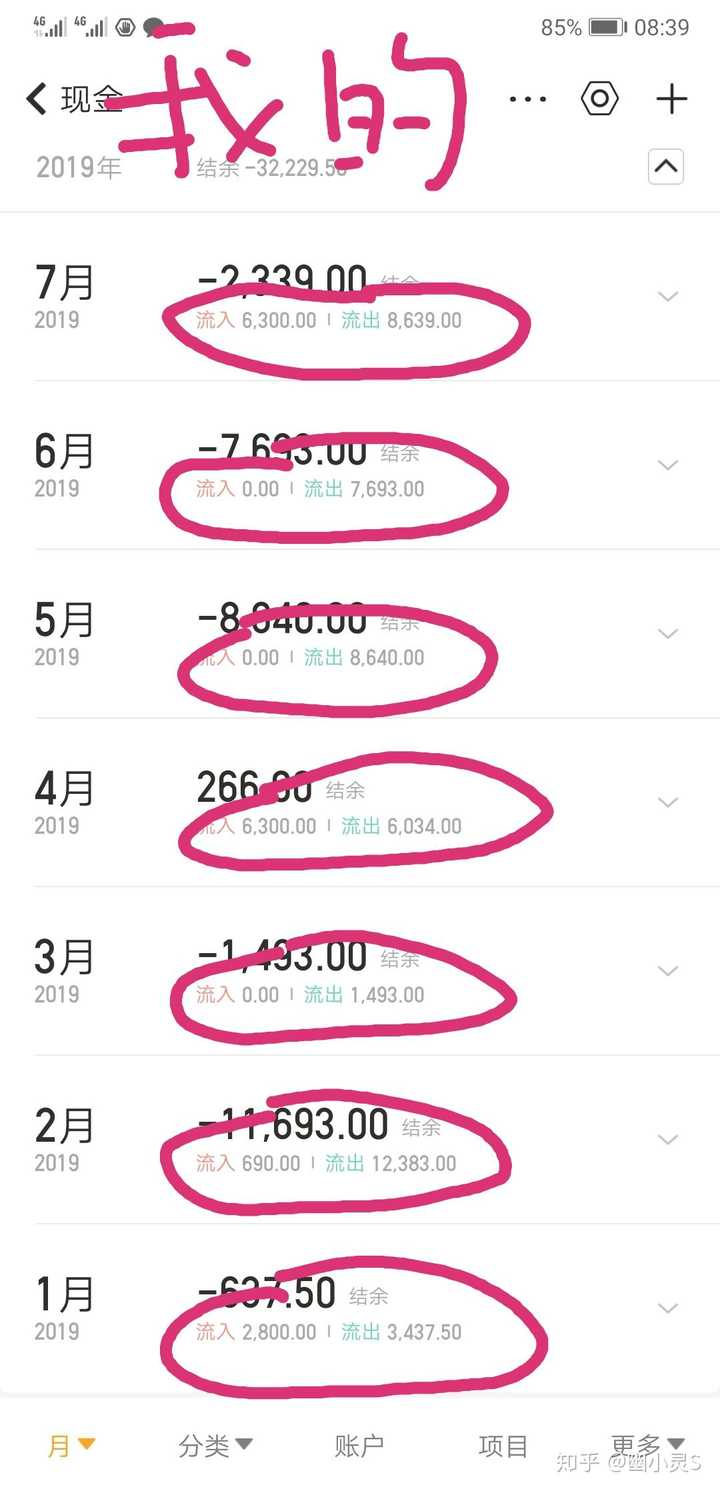Toggle open the 7月 record details
720x1493 pixels.
tap(667, 296)
